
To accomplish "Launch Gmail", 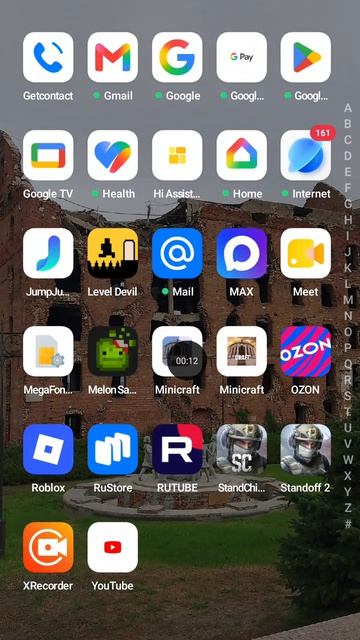I will [x=113, y=57].
